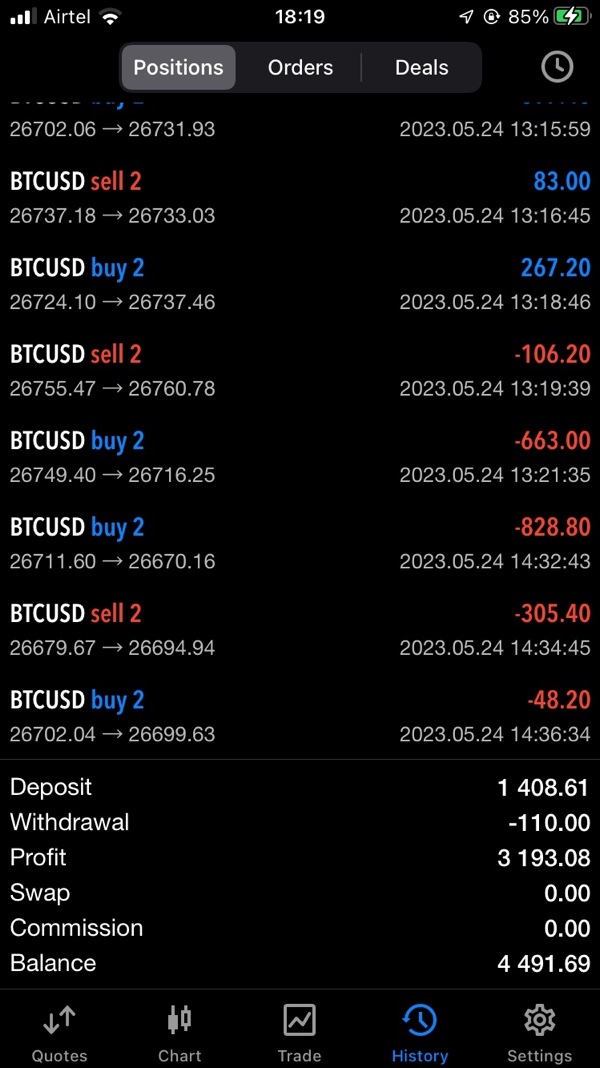The width and height of the screenshot is (600, 1068).
Task: Expand the BTCUSD buy trade showing -828.80
Action: [300, 544]
